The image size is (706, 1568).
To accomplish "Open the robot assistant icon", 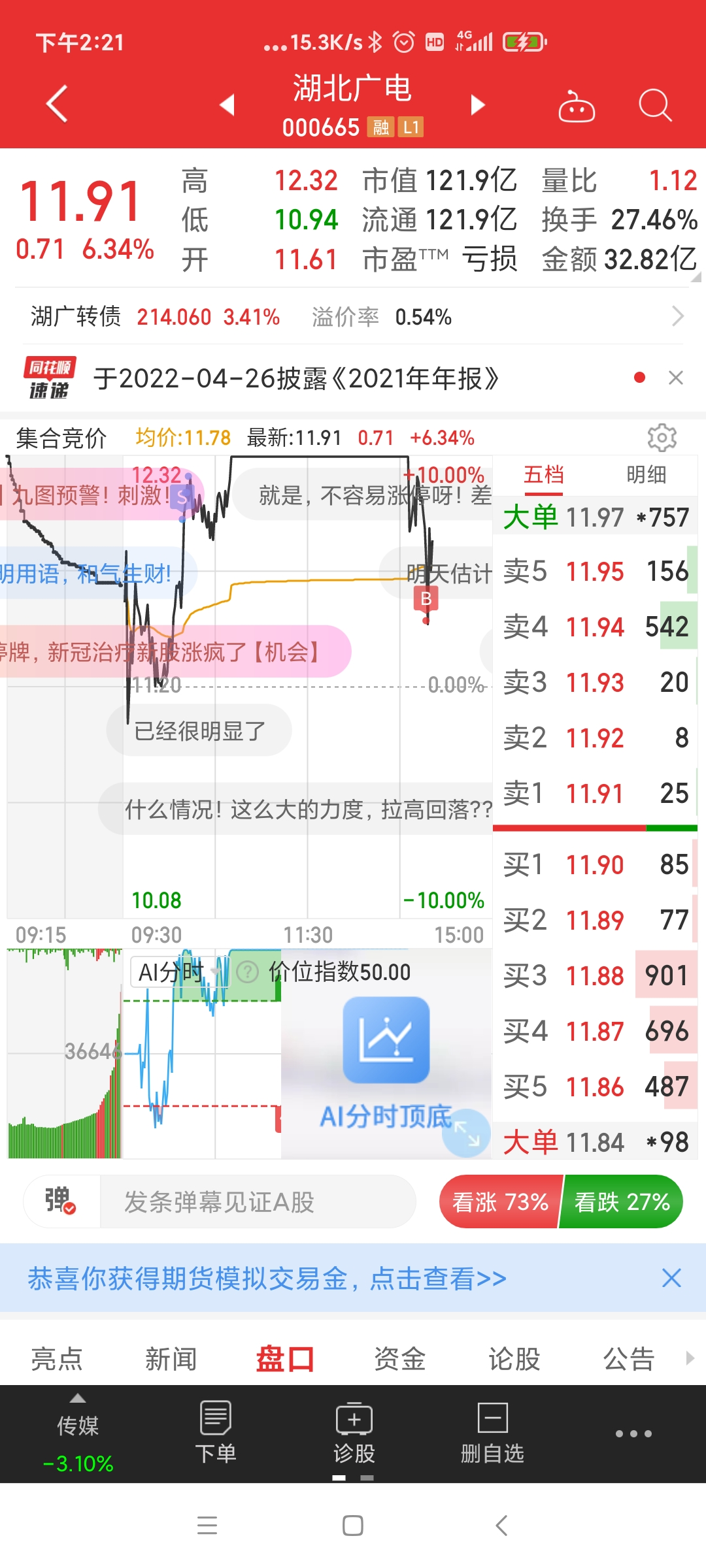I will 576,106.
